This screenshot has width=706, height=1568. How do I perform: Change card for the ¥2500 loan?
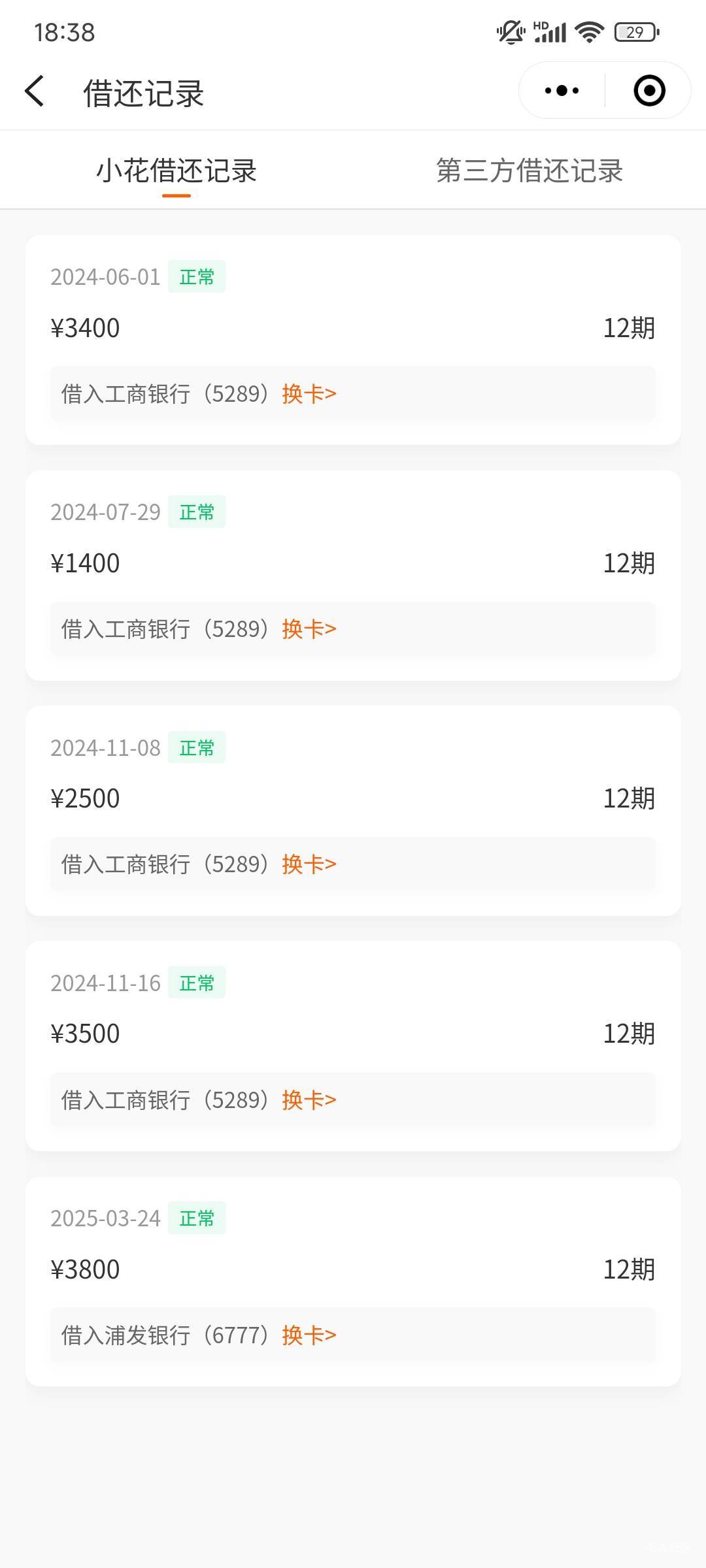(x=309, y=864)
